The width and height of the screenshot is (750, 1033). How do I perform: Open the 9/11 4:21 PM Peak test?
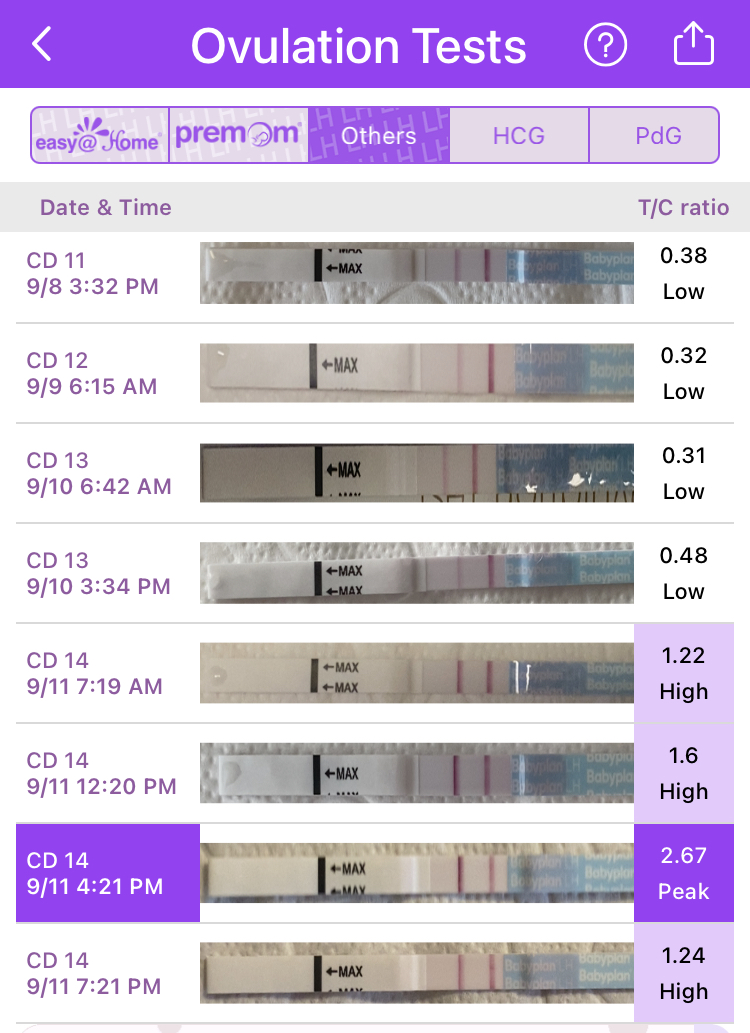click(375, 873)
